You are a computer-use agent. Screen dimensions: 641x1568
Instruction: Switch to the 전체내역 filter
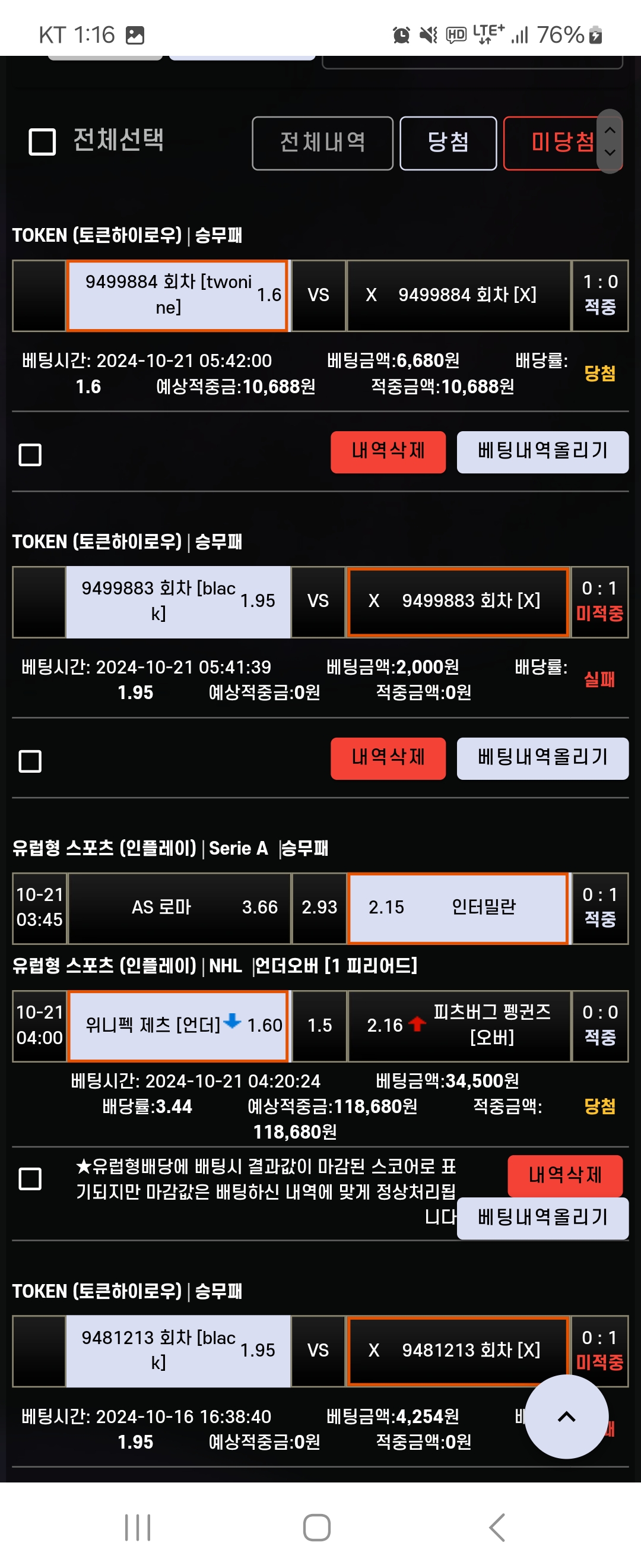click(322, 143)
